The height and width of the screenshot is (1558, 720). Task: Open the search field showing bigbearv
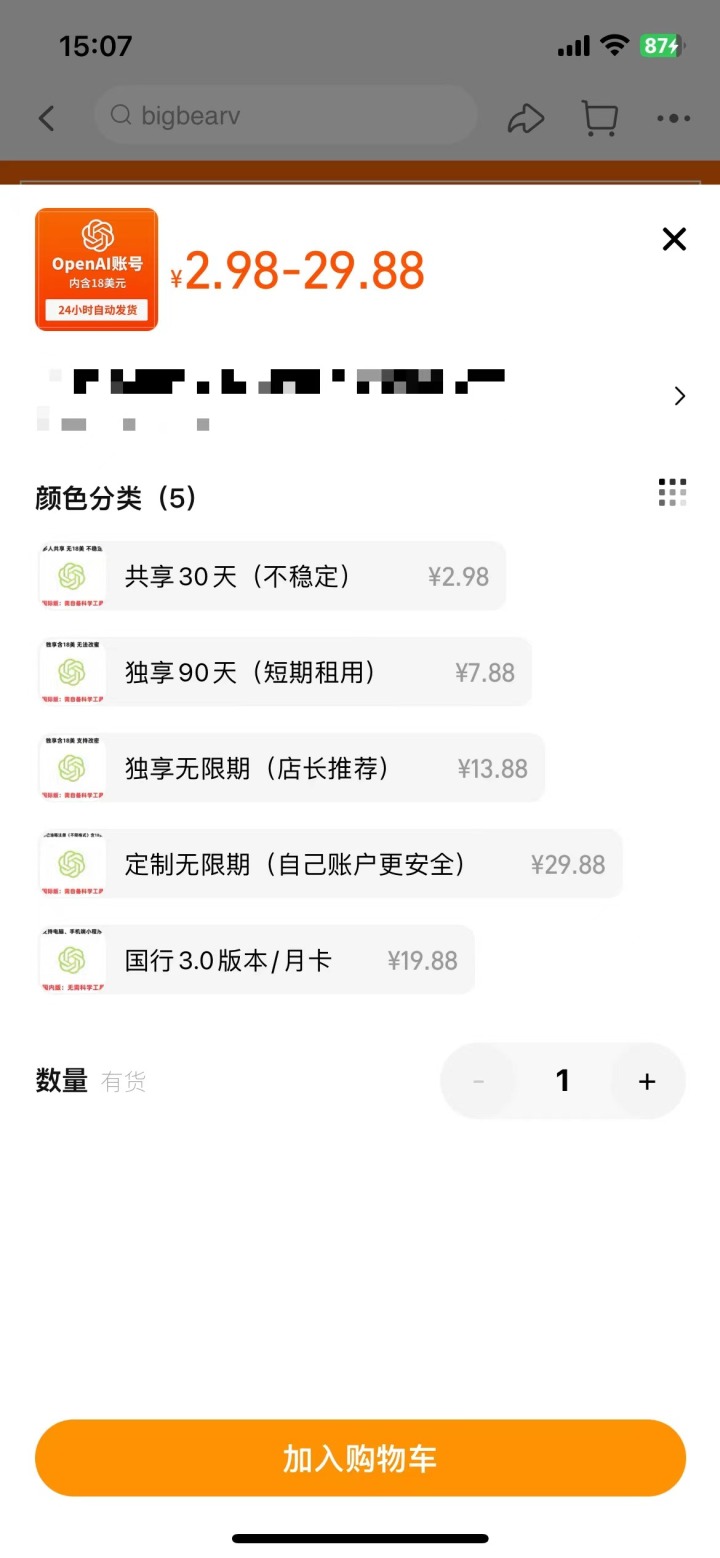[x=285, y=115]
